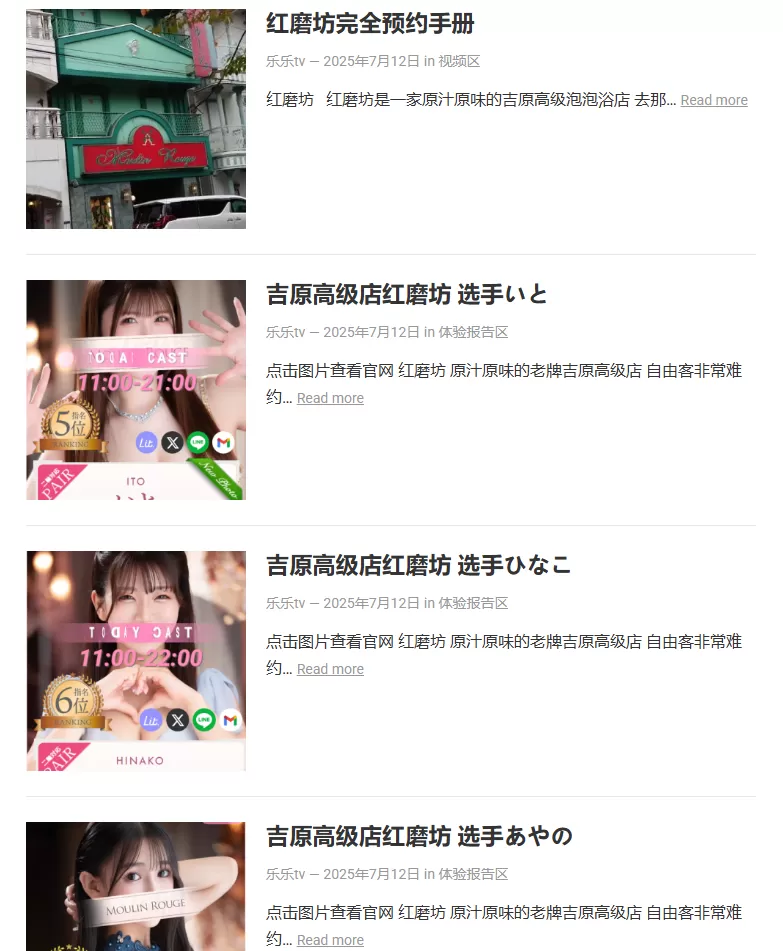Open the ITO post thumbnail image

pos(136,389)
